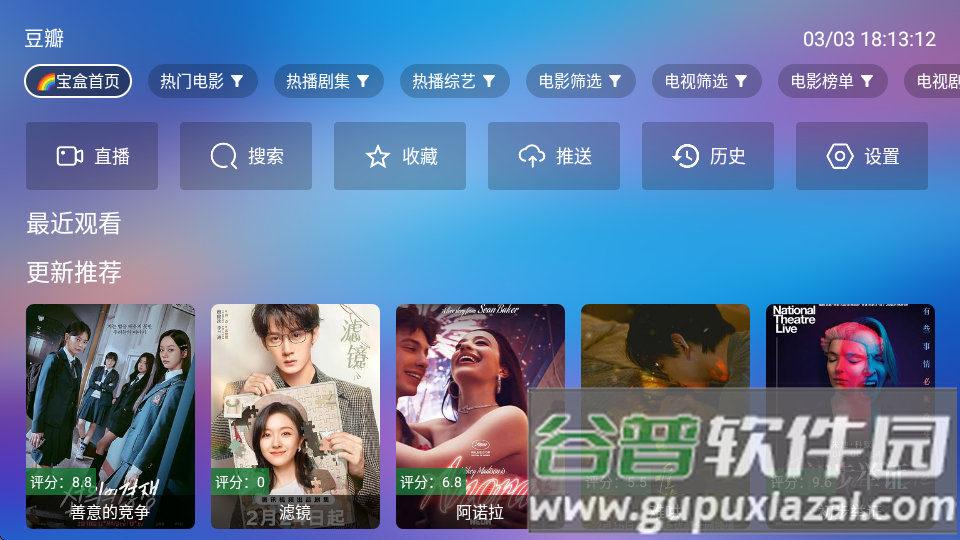This screenshot has height=540, width=960.
Task: Open 电影筛选 filter tab
Action: (x=580, y=81)
